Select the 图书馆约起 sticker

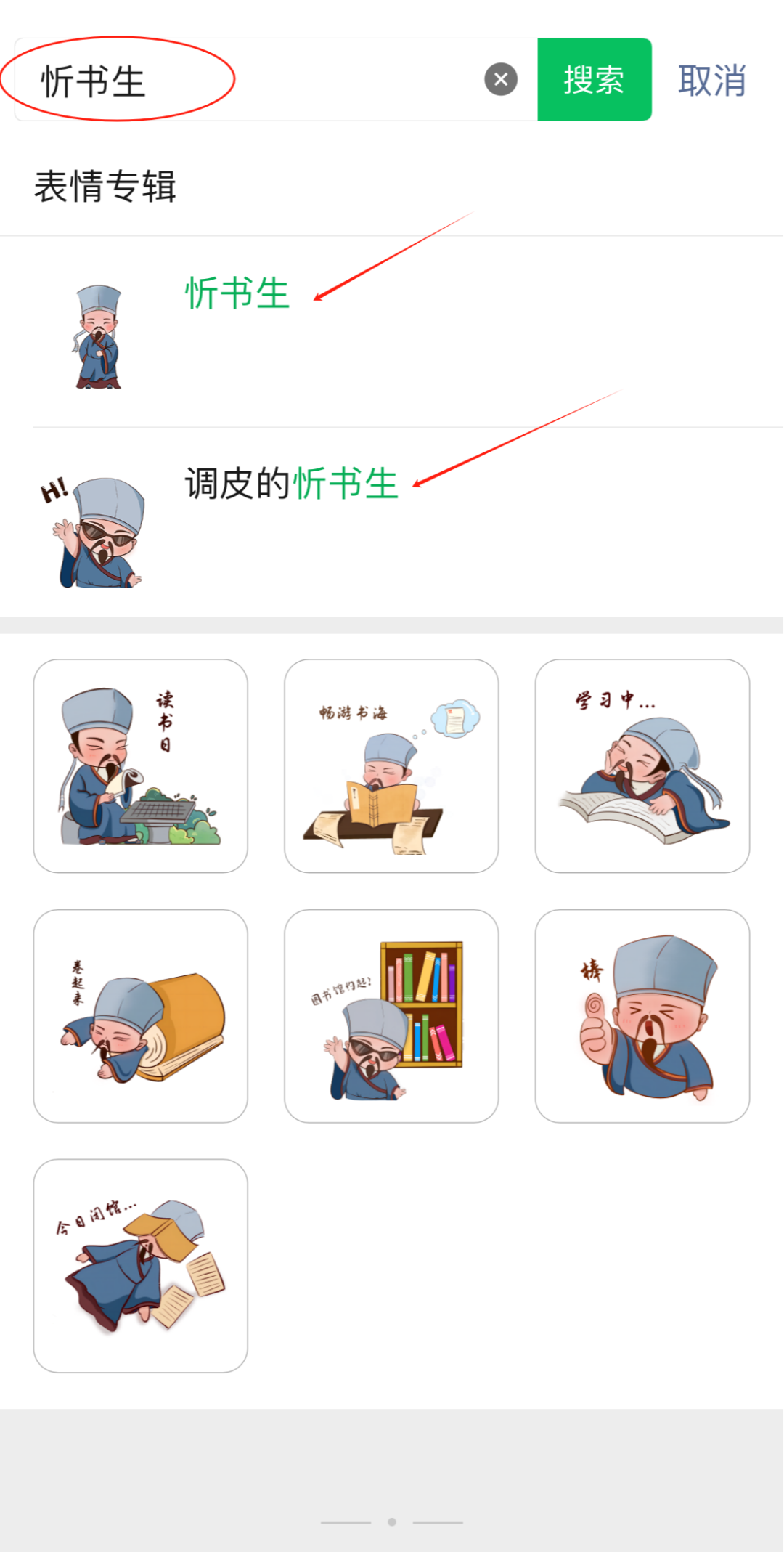pyautogui.click(x=391, y=1015)
